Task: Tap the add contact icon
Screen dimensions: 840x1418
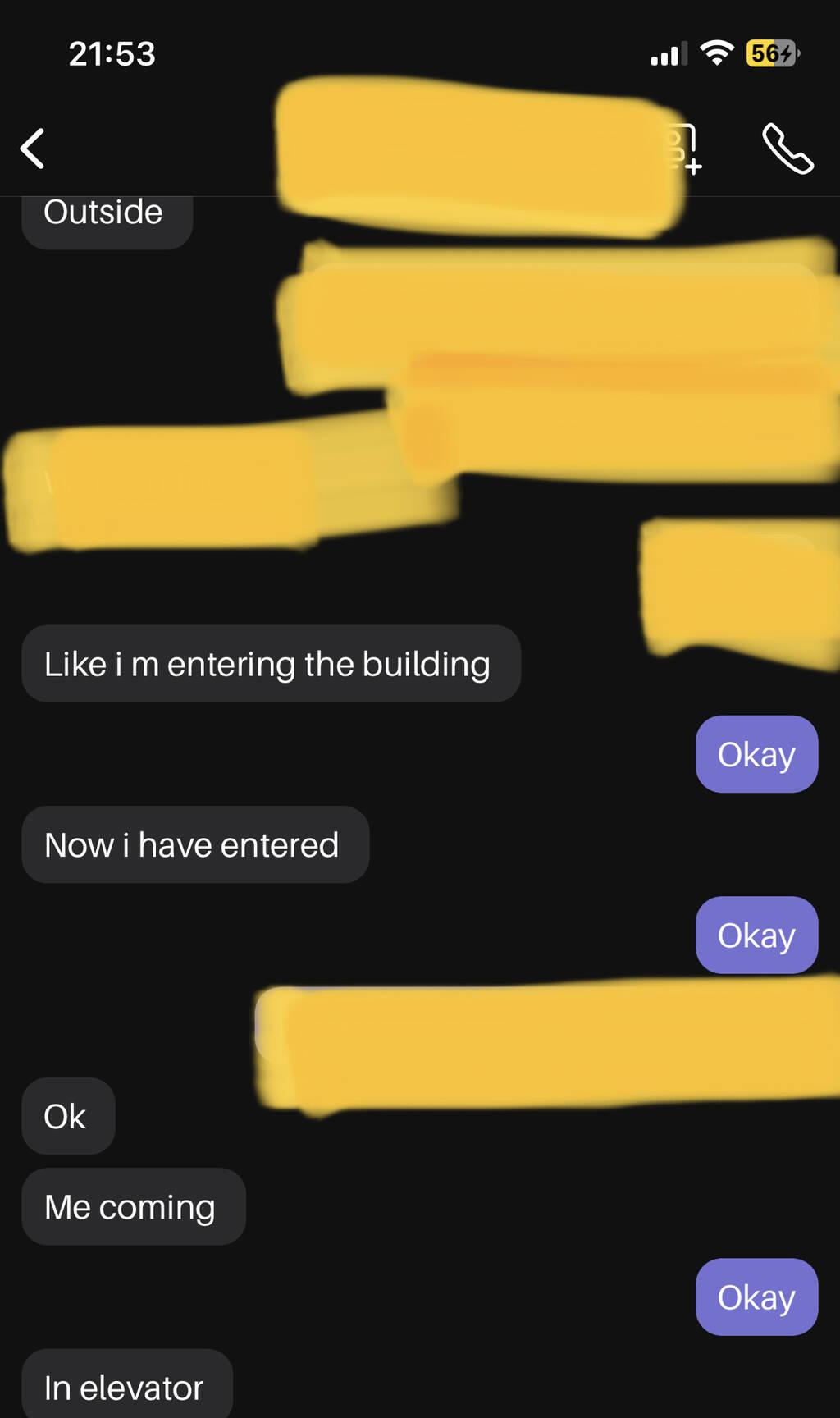Action: tap(686, 150)
